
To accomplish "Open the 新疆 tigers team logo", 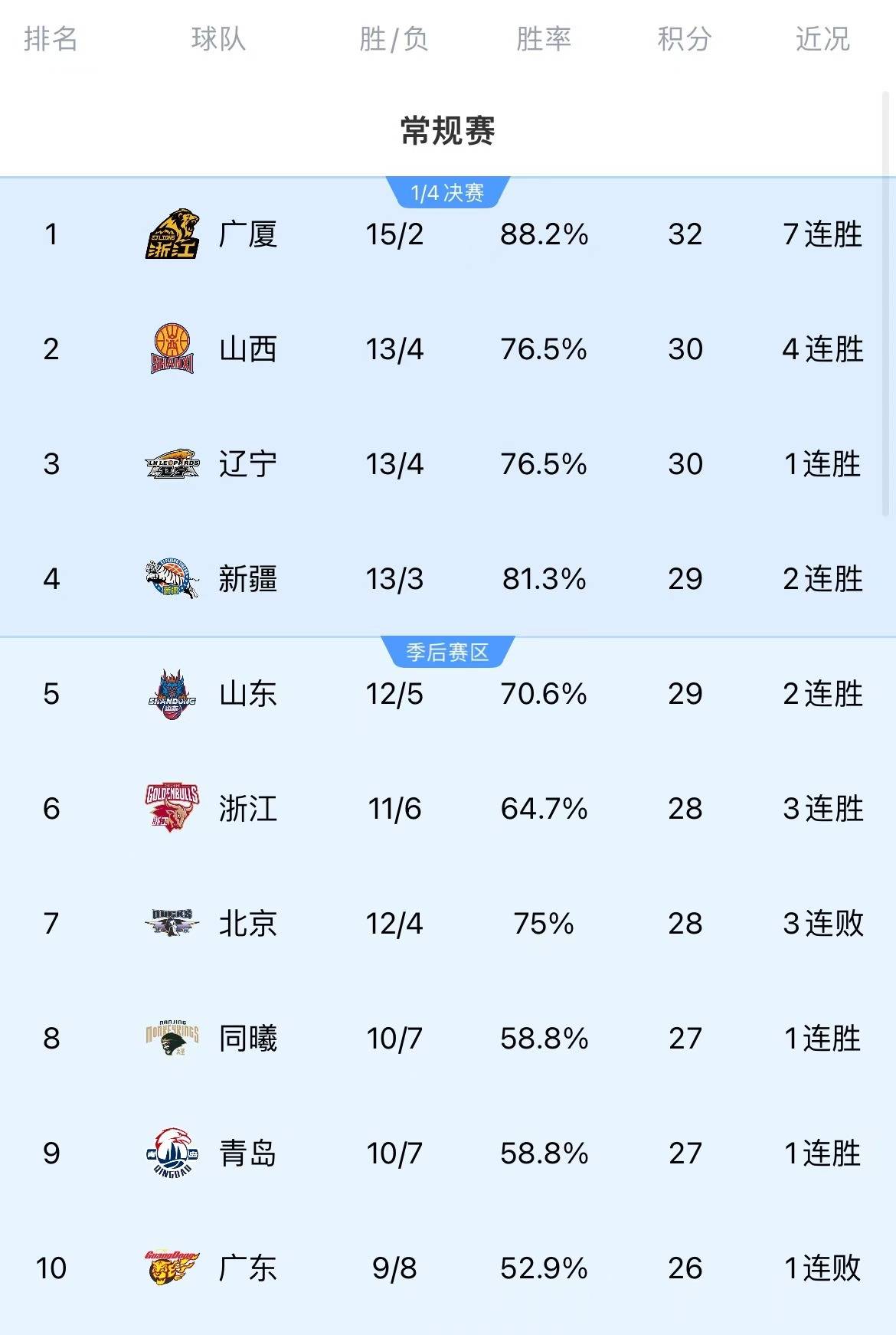I will (172, 579).
